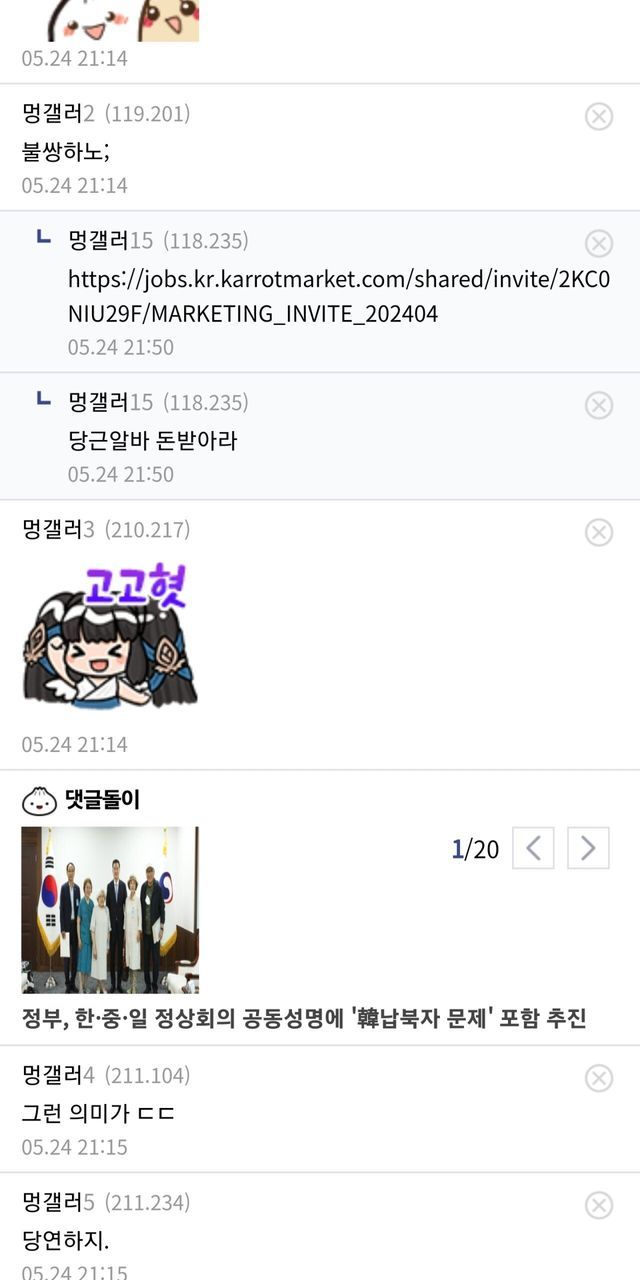
Task: Read the 정부, 한·중·일 정상회의 공동성명 article
Action: [304, 1019]
